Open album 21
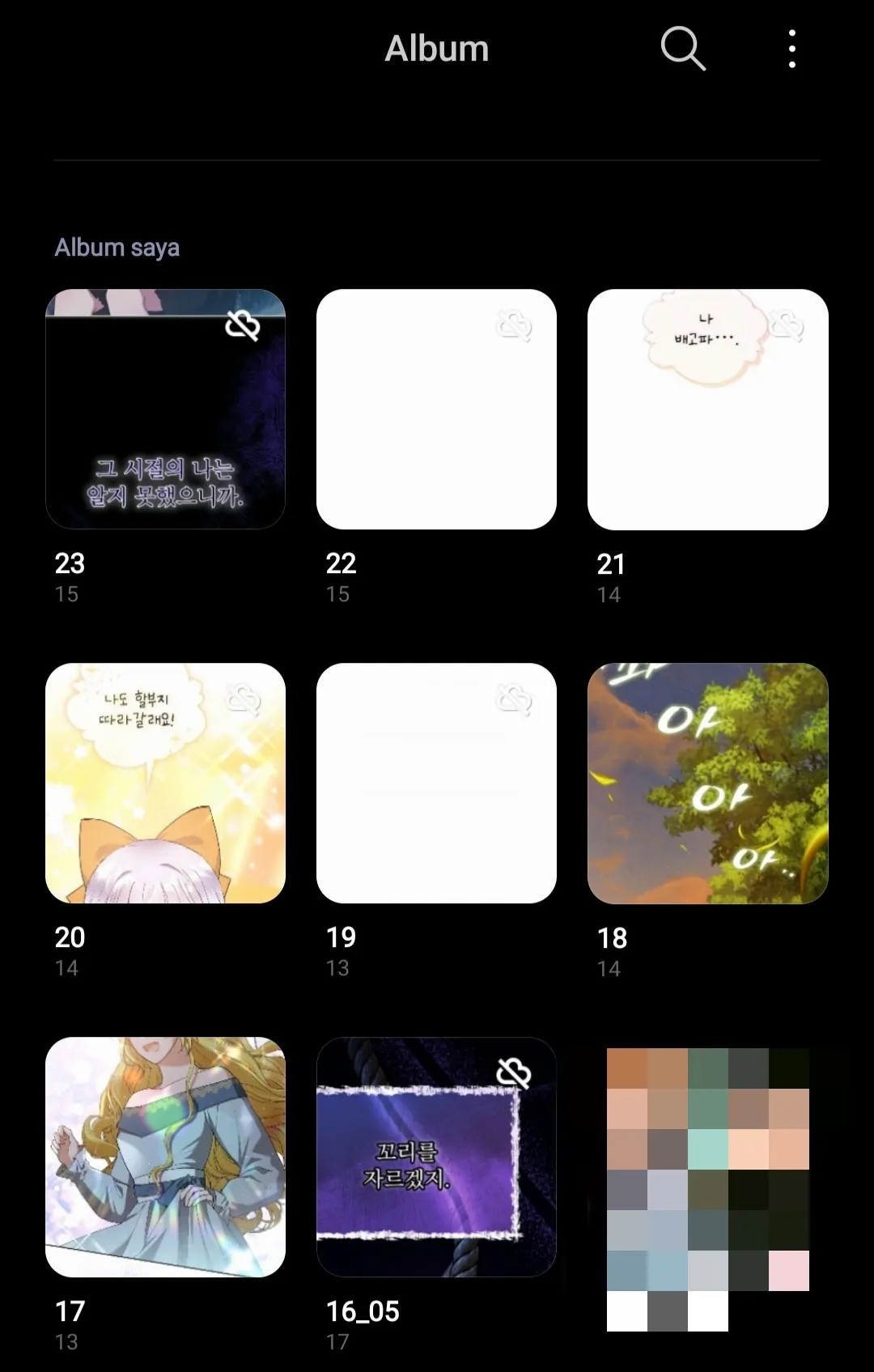874x1372 pixels. (x=707, y=410)
